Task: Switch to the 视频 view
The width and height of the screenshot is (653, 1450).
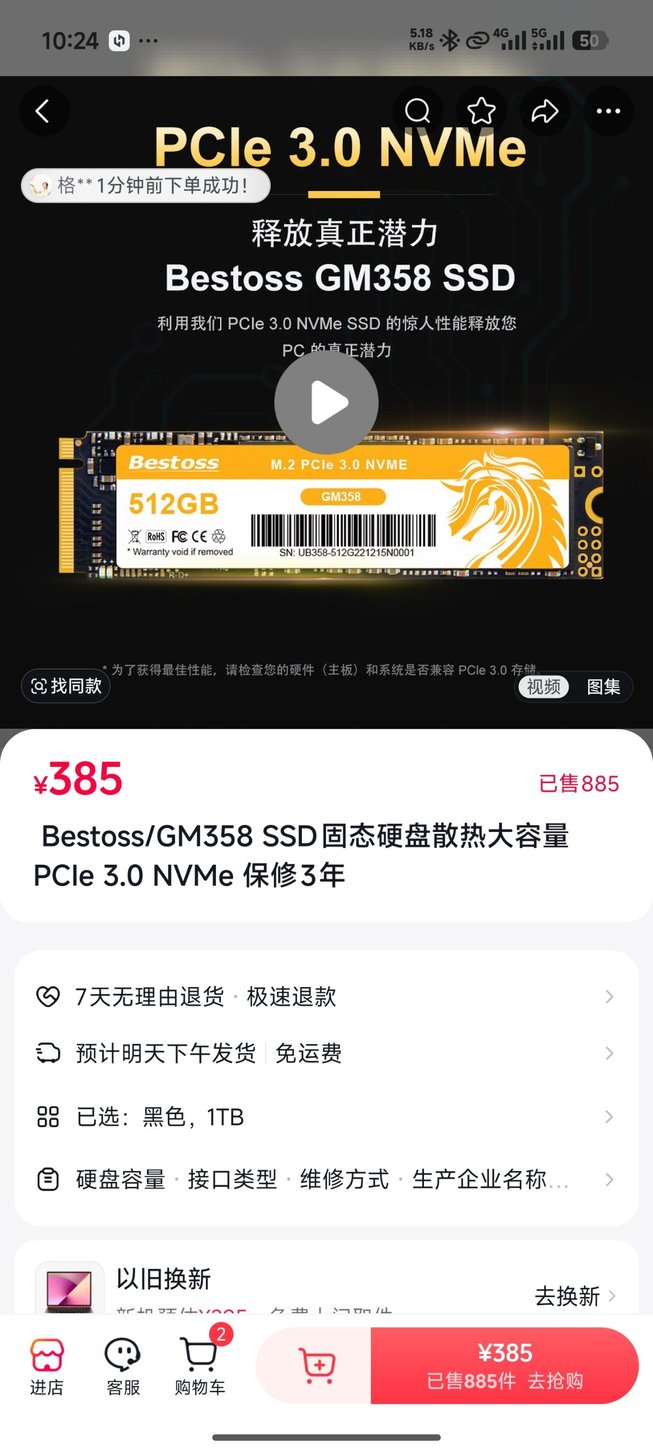Action: [x=544, y=687]
